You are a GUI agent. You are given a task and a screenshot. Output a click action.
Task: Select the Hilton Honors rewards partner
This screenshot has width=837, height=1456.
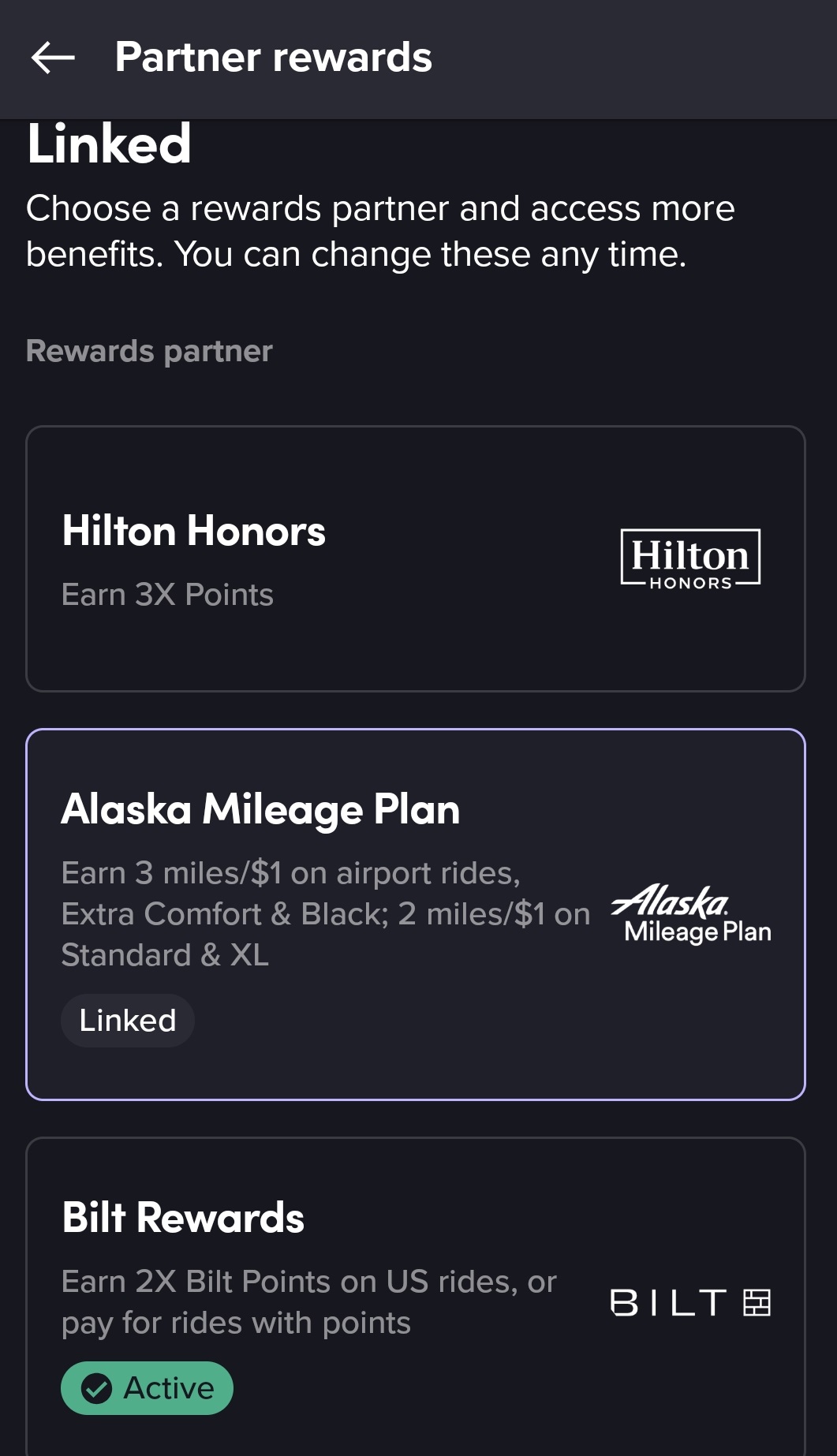pyautogui.click(x=416, y=558)
